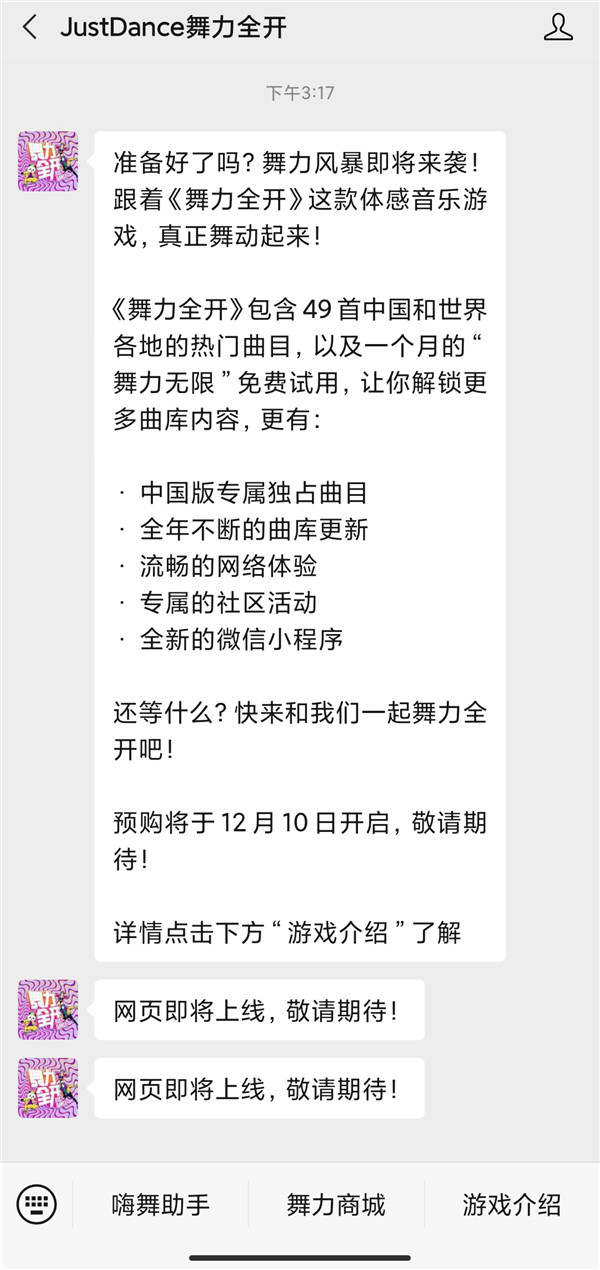Go back using the top-left arrow
This screenshot has width=600, height=1270.
click(30, 28)
